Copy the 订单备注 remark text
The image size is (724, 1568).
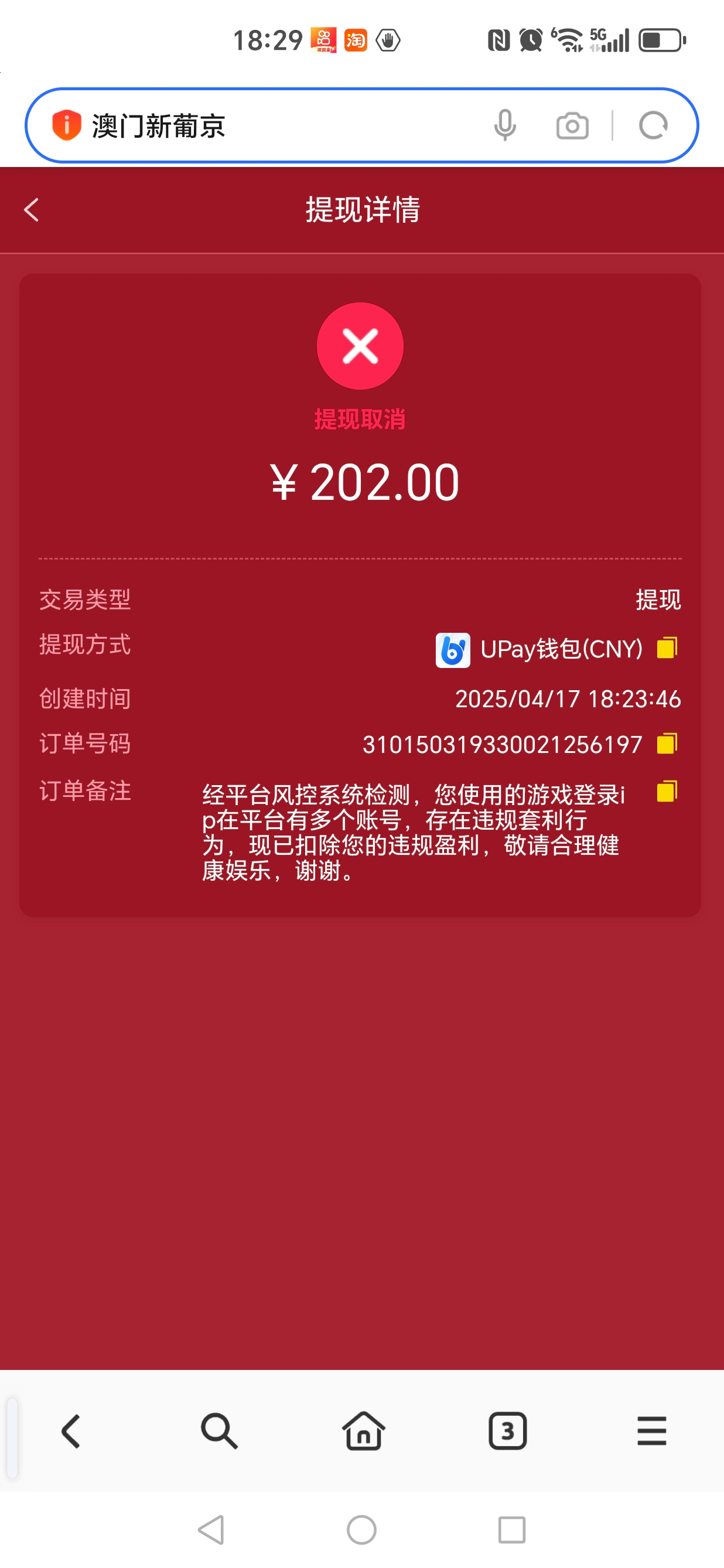[667, 791]
